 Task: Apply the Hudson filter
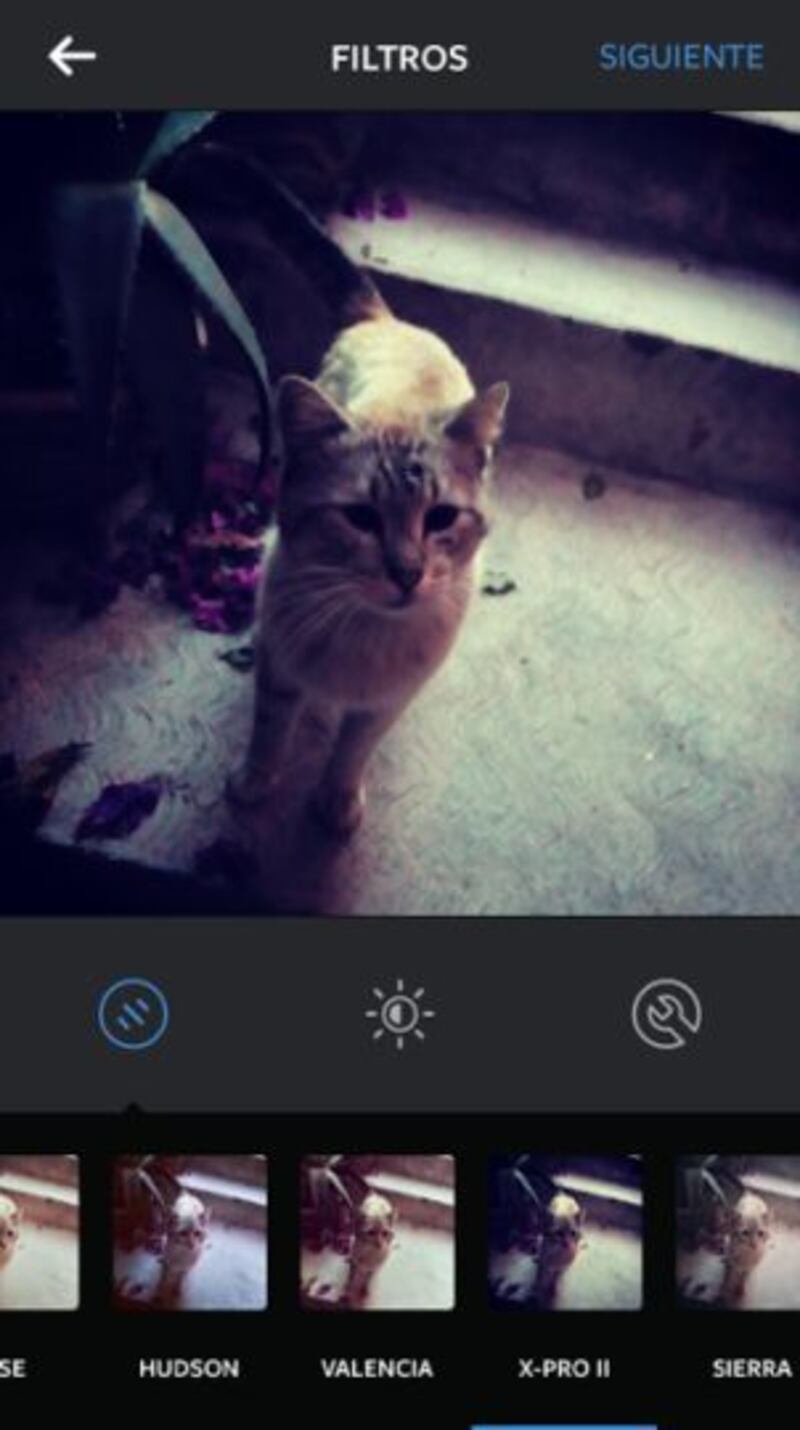(189, 1232)
